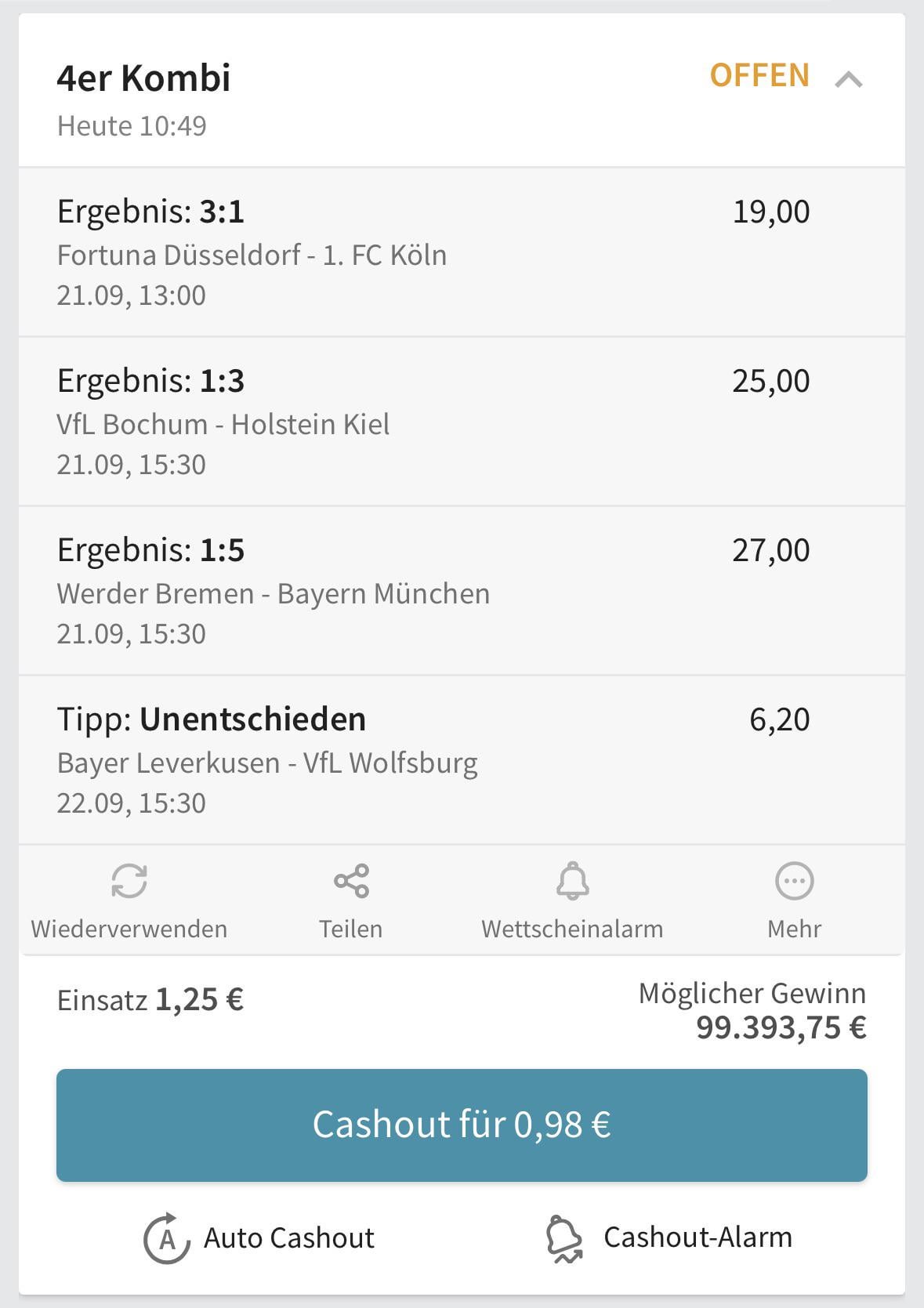Image resolution: width=924 pixels, height=1308 pixels.
Task: Open the Fortuna Düsseldorf - 1. FC Köln match
Action: 252,255
